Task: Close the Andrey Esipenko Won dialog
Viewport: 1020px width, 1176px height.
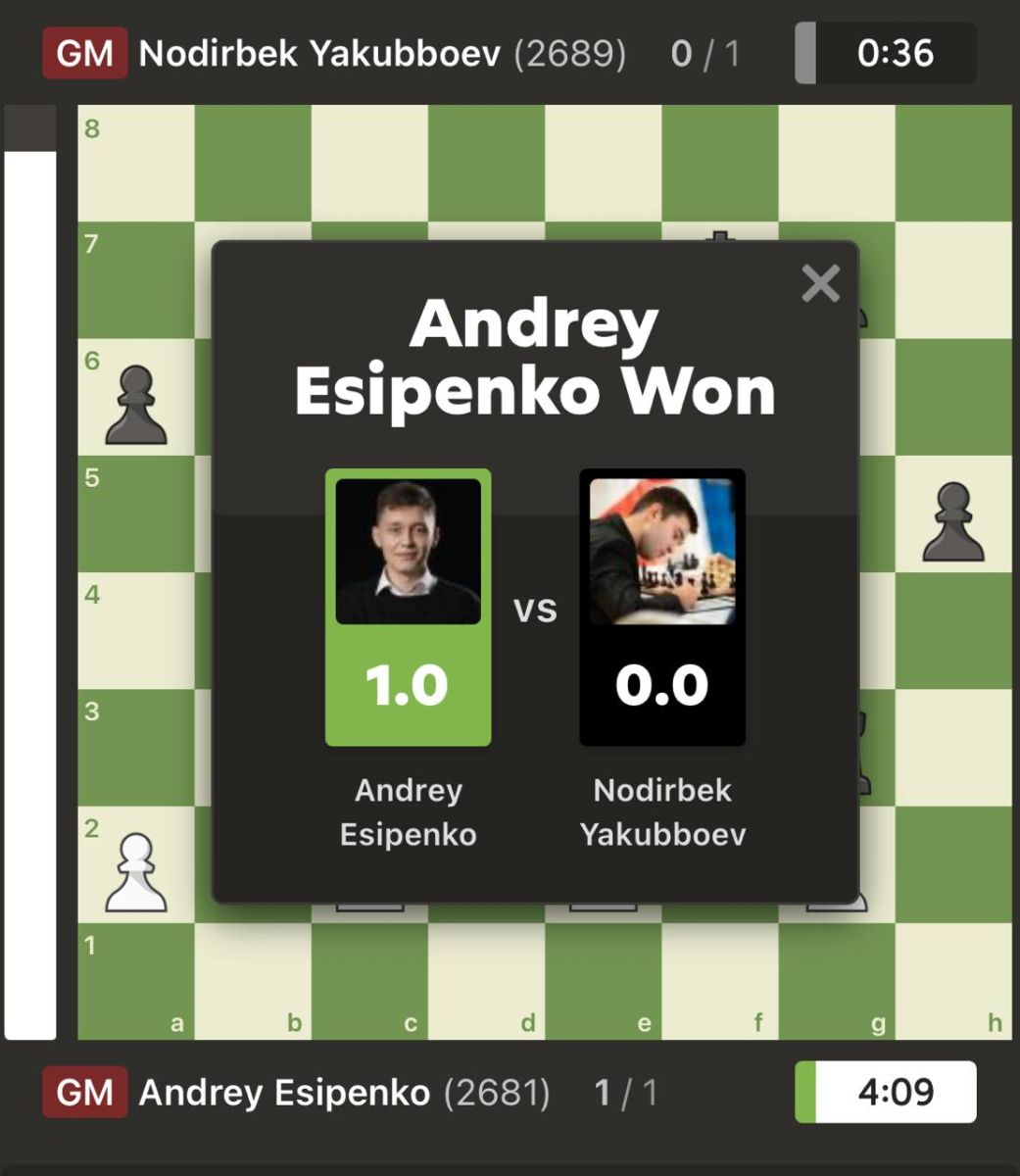Action: (820, 284)
